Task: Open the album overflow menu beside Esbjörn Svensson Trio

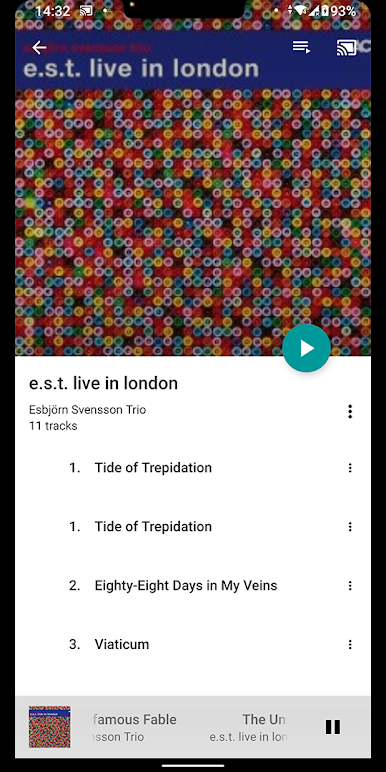Action: (350, 411)
